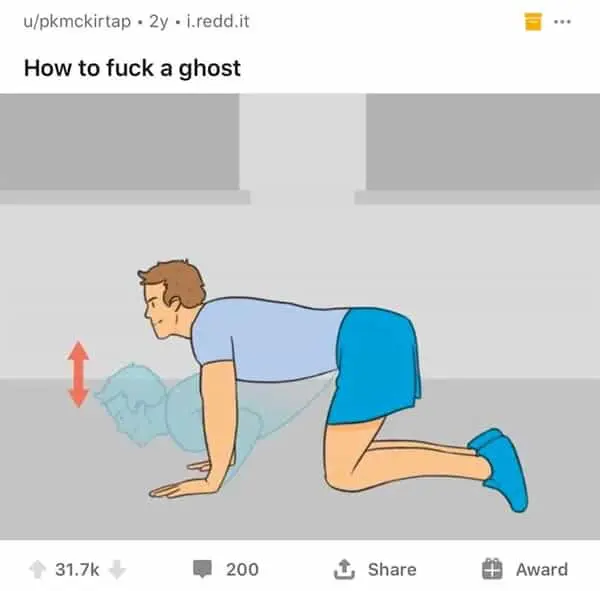600x591 pixels.
Task: Open the 200 comments
Action: 226,569
